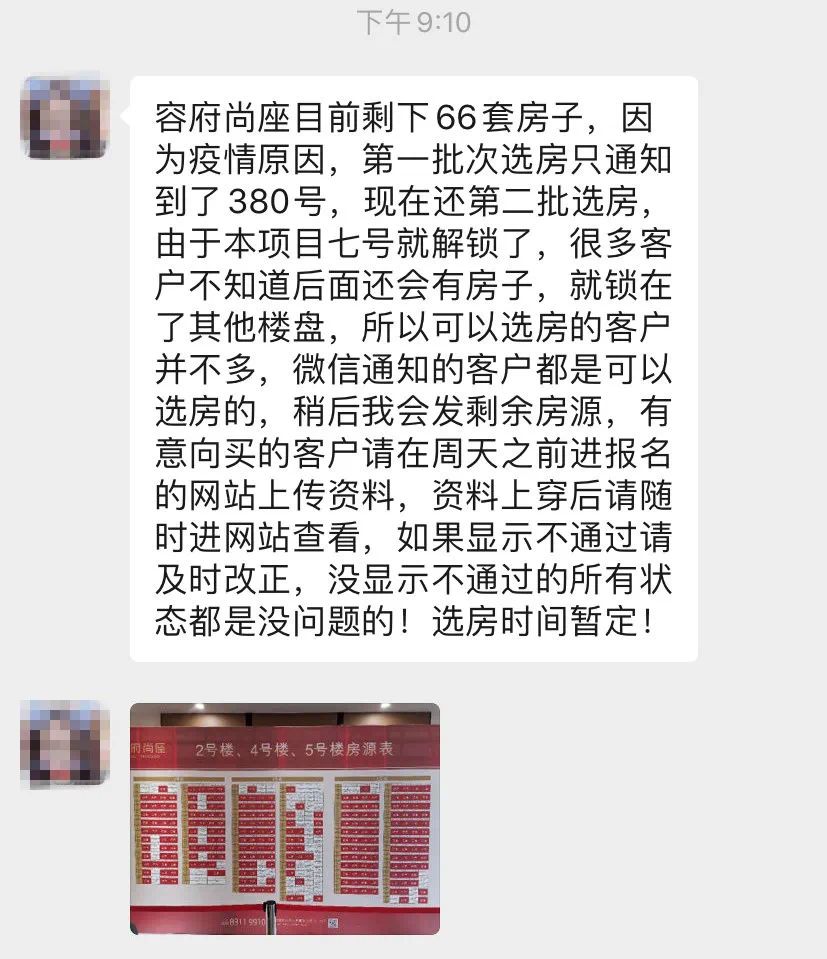Open the 楼房源表 photo in the chat
This screenshot has height=959, width=827.
click(x=285, y=818)
